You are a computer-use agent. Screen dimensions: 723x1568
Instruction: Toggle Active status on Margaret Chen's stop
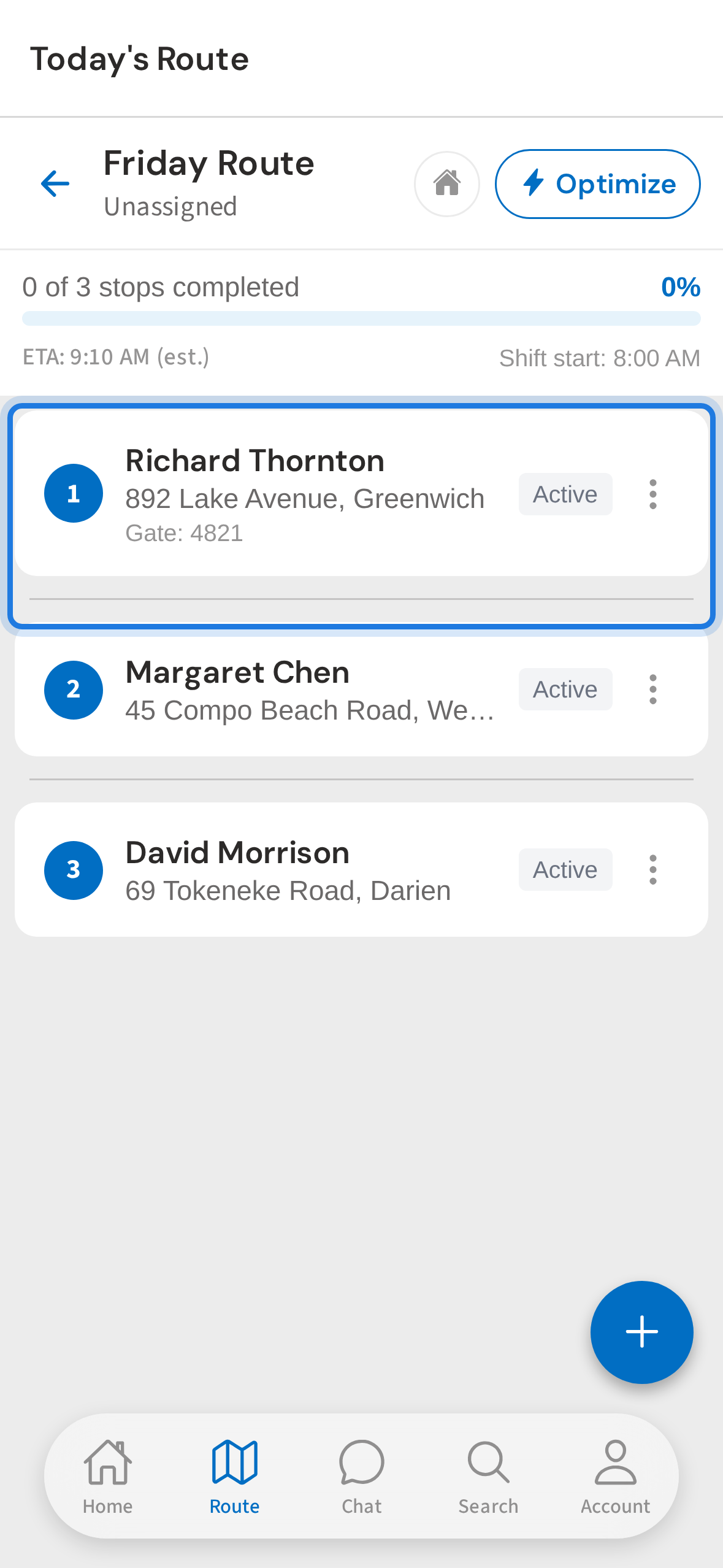[x=564, y=688]
